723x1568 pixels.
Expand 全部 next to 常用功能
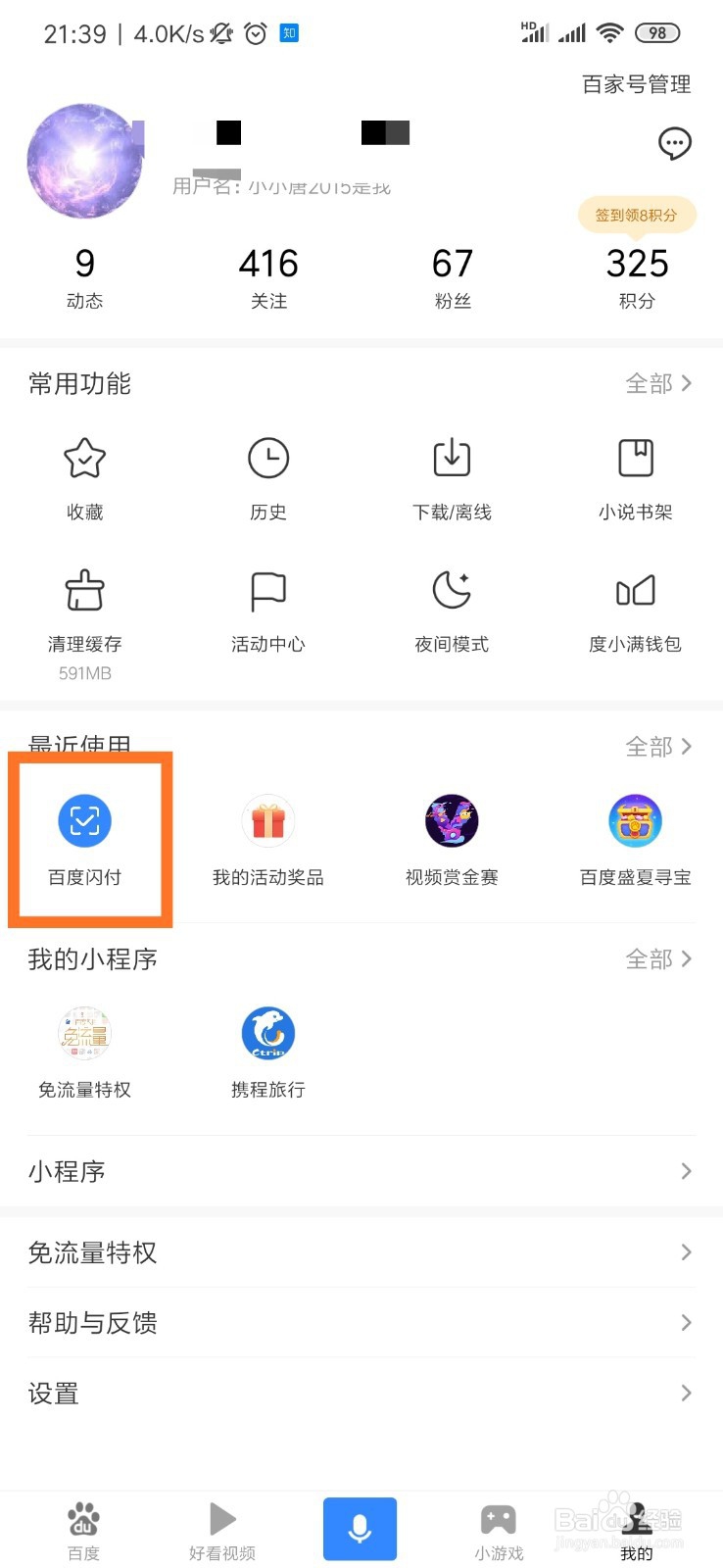tap(658, 383)
